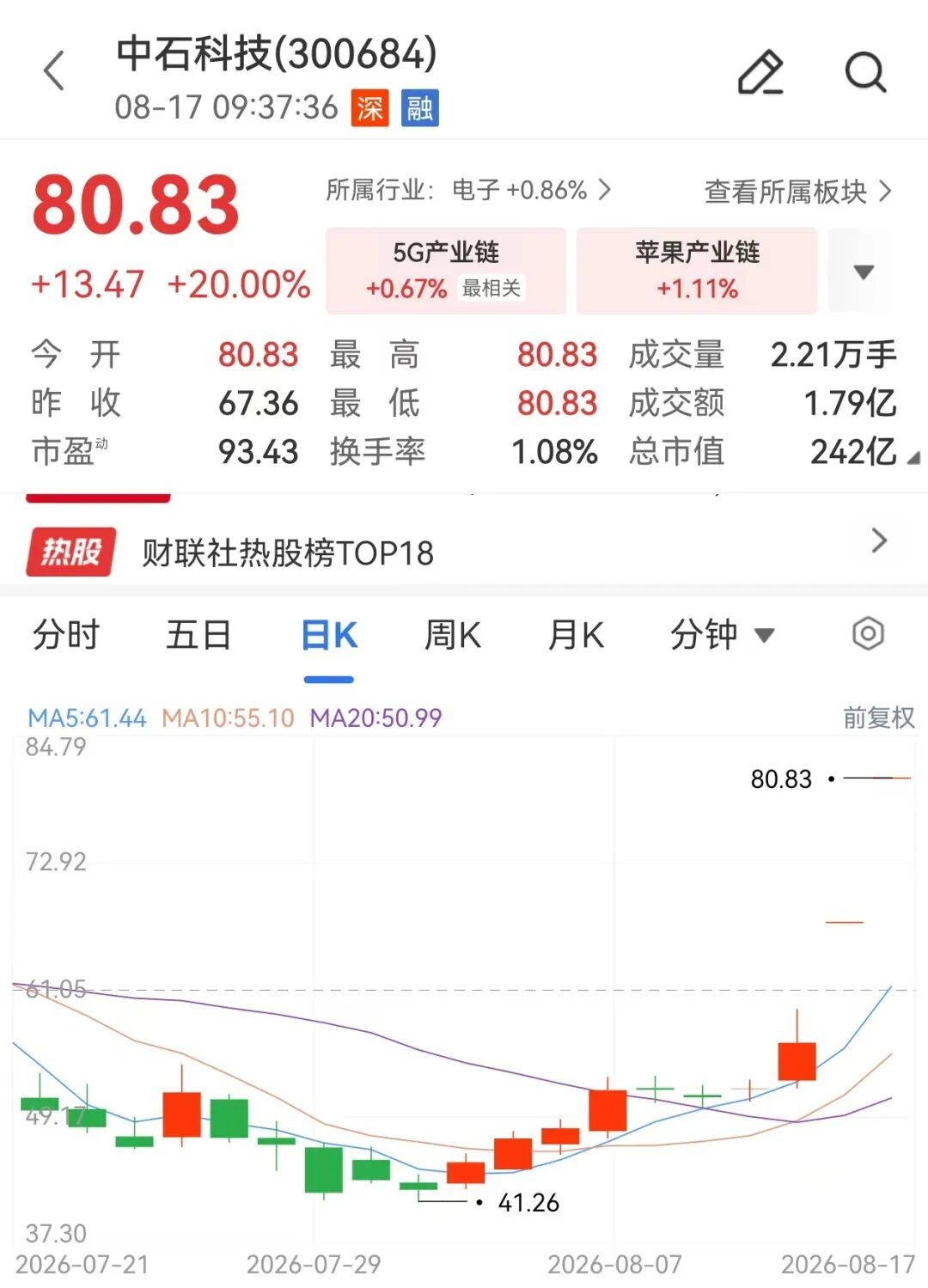Open 财联社热股榜TOP18 row
The width and height of the screenshot is (928, 1288).
pos(464,552)
